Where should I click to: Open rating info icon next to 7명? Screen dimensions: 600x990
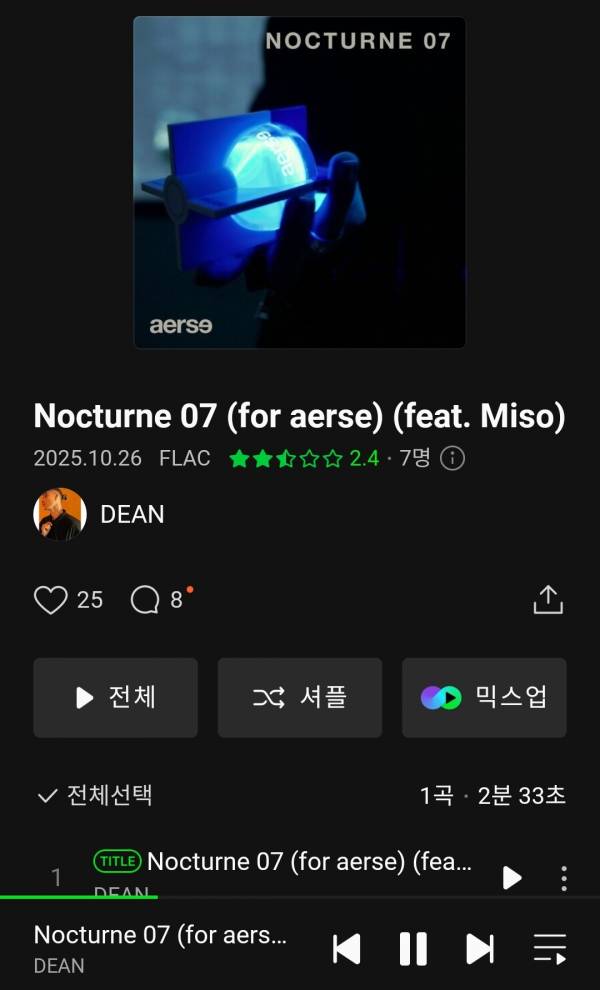point(453,459)
